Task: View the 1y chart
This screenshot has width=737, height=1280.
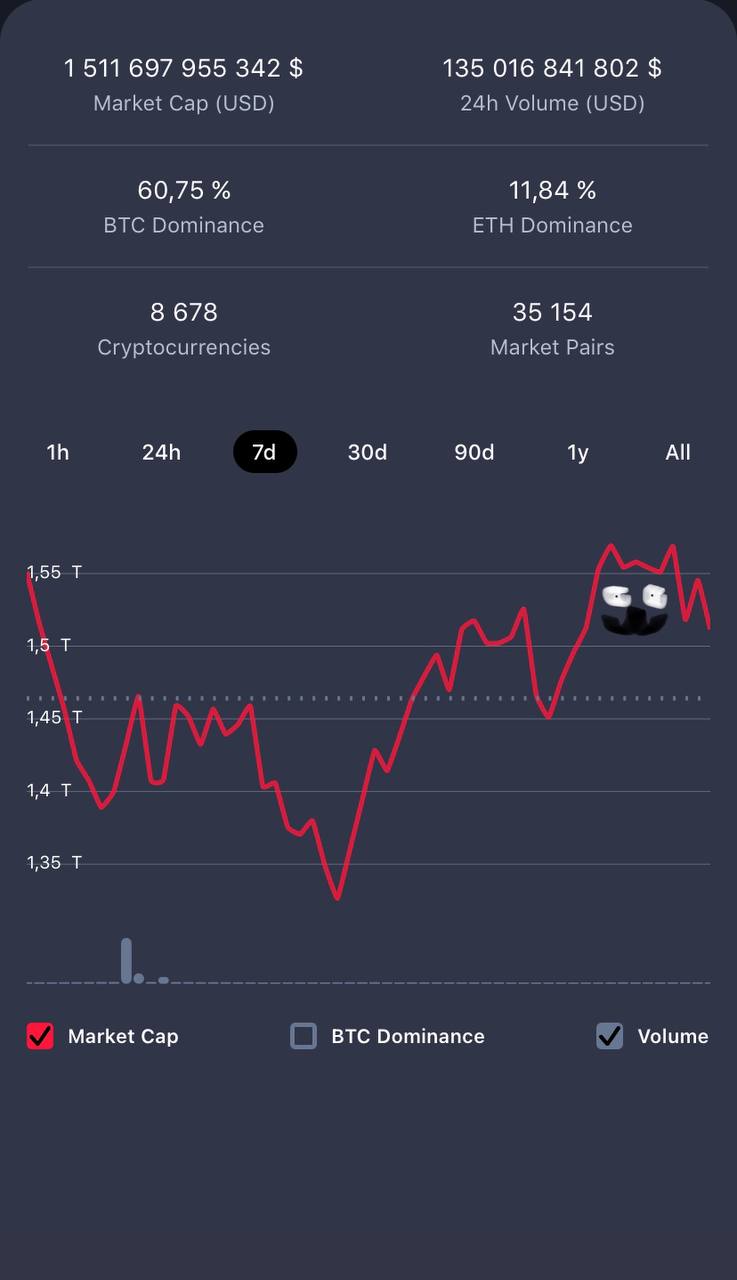Action: [578, 452]
